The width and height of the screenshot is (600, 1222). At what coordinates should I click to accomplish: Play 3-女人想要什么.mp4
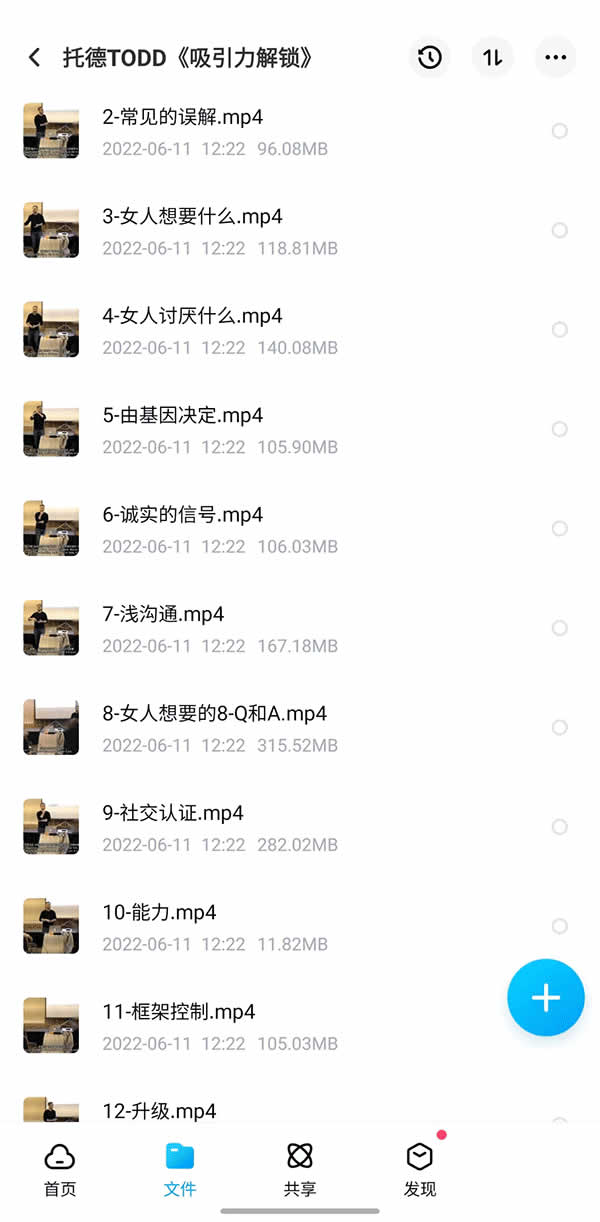pyautogui.click(x=193, y=217)
